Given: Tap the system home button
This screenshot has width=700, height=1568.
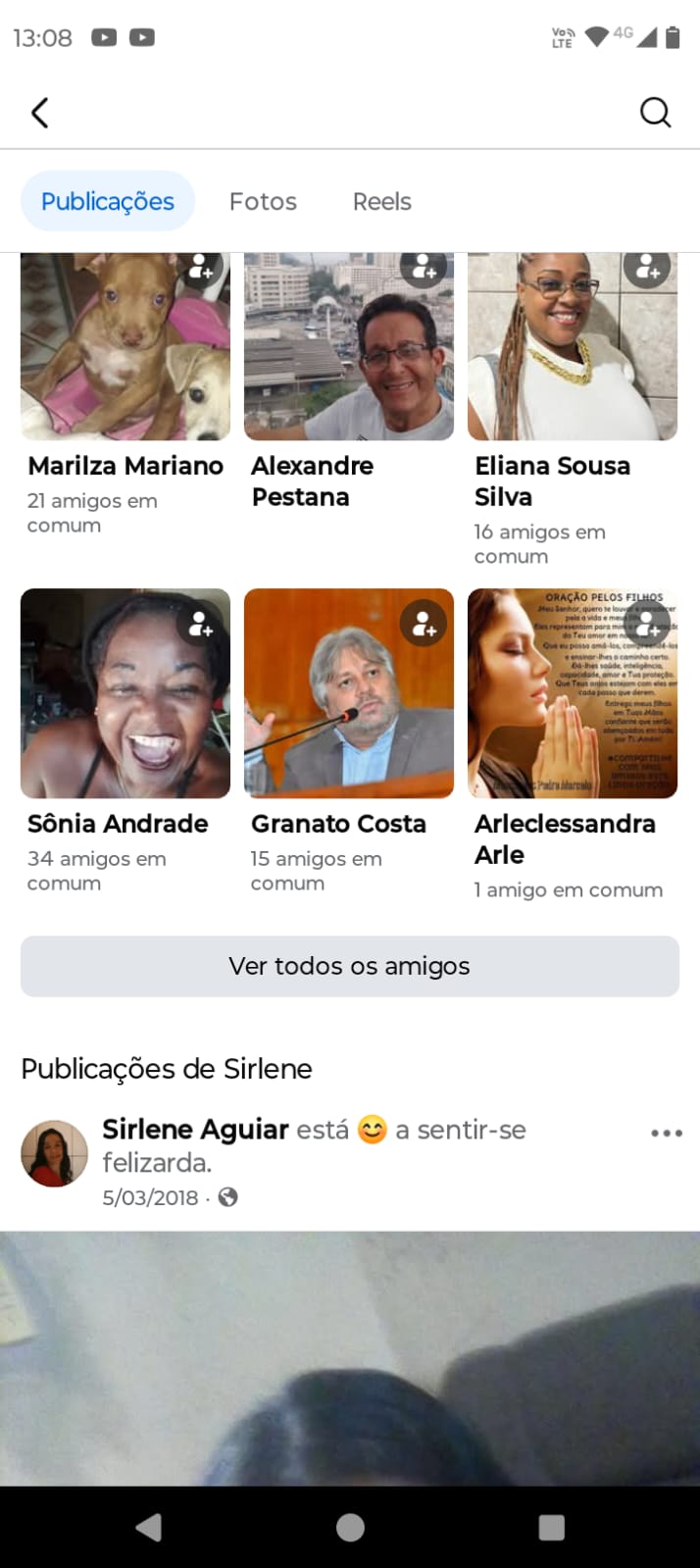Looking at the screenshot, I should [350, 1527].
